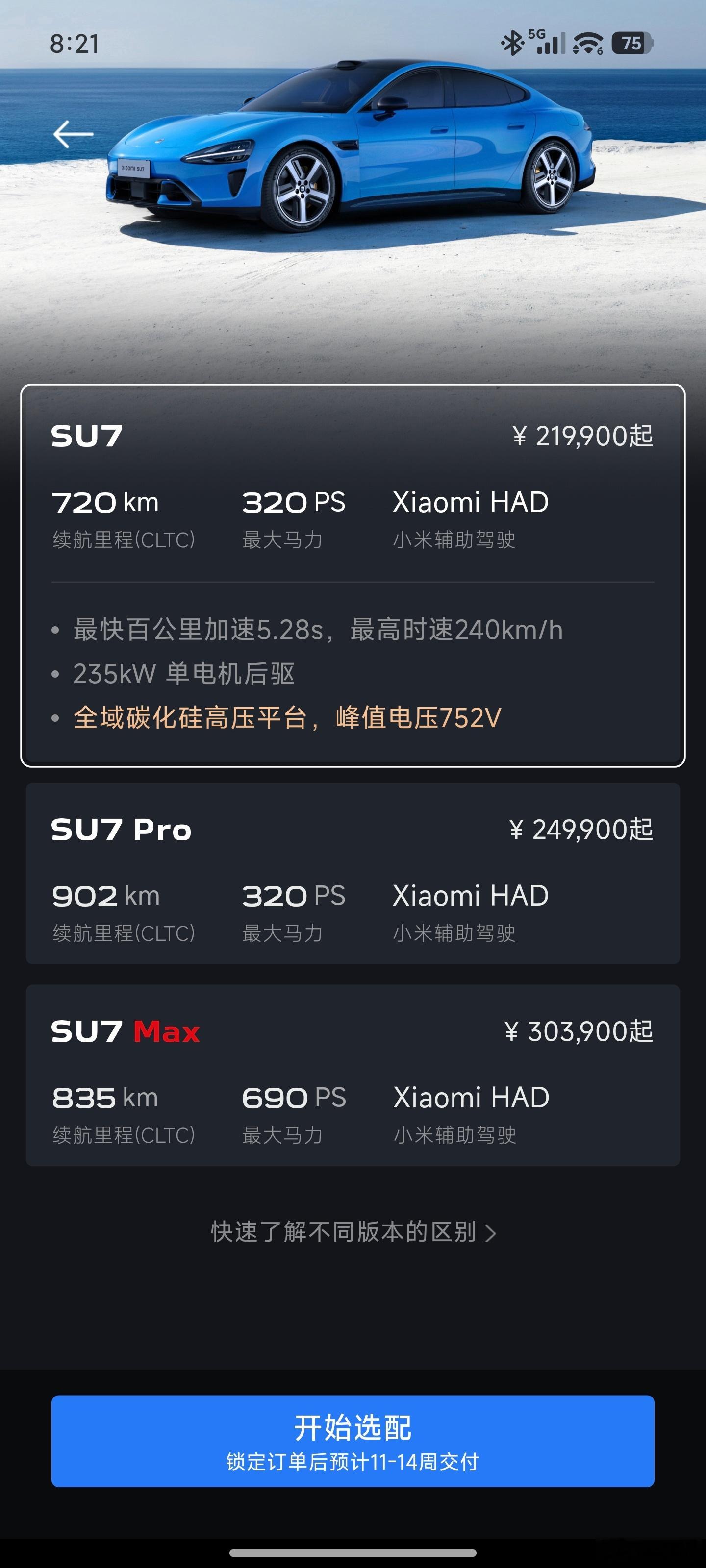Go back using the arrow icon
This screenshot has height=1568, width=706.
point(73,134)
